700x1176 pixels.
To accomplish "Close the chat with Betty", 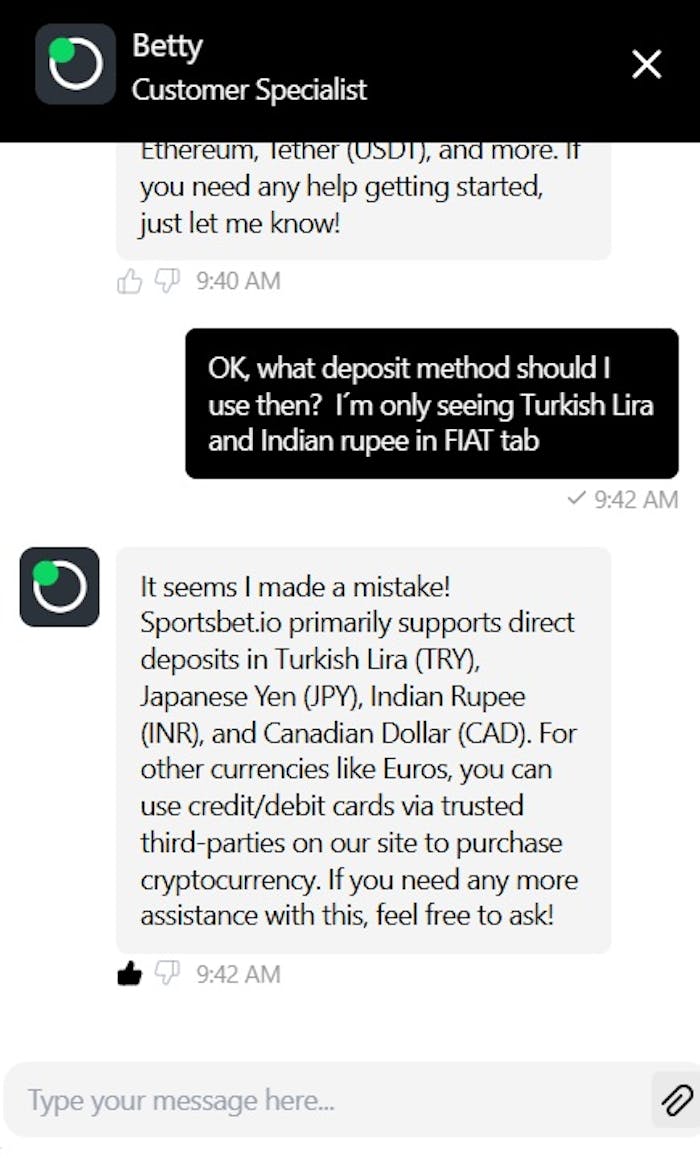I will pos(647,65).
